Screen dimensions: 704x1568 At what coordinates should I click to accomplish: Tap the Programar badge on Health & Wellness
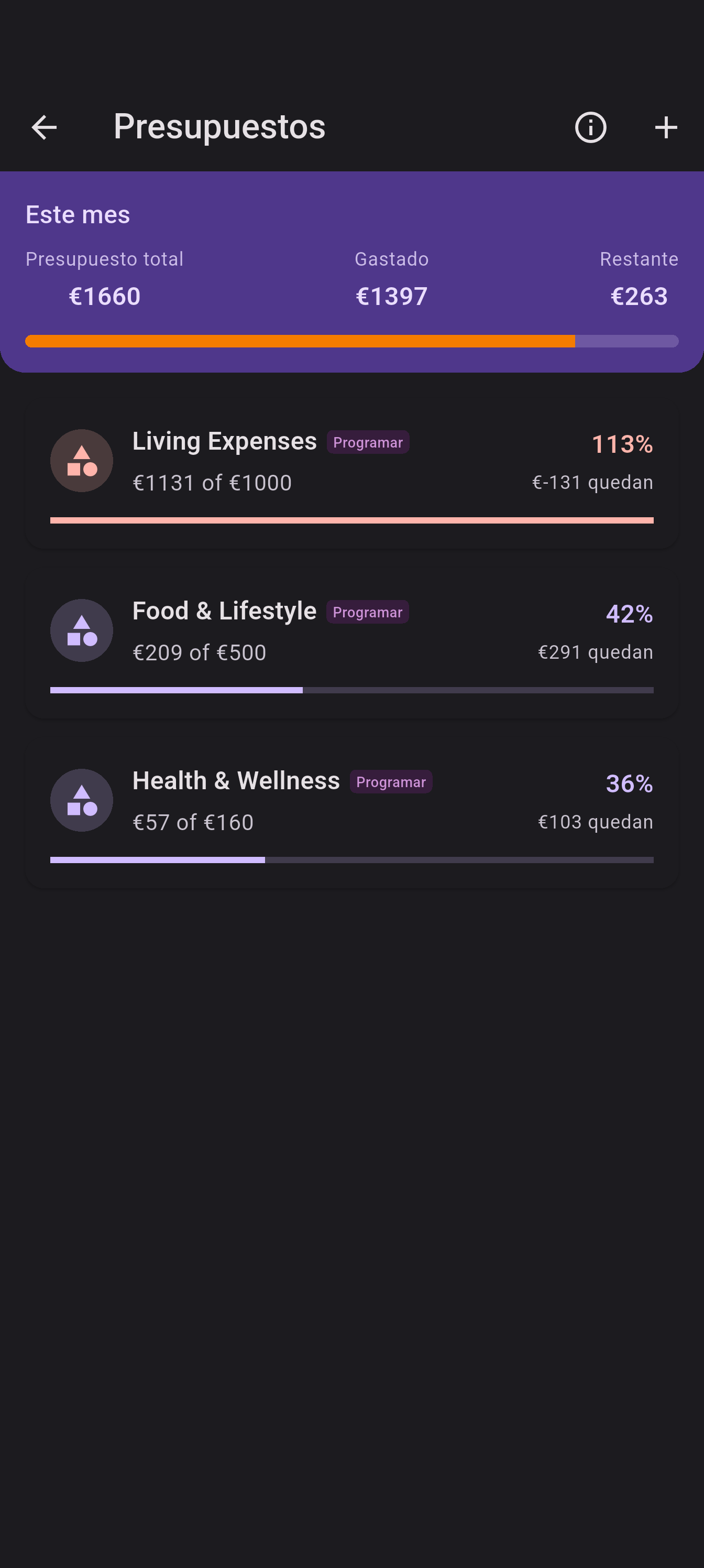[x=391, y=781]
